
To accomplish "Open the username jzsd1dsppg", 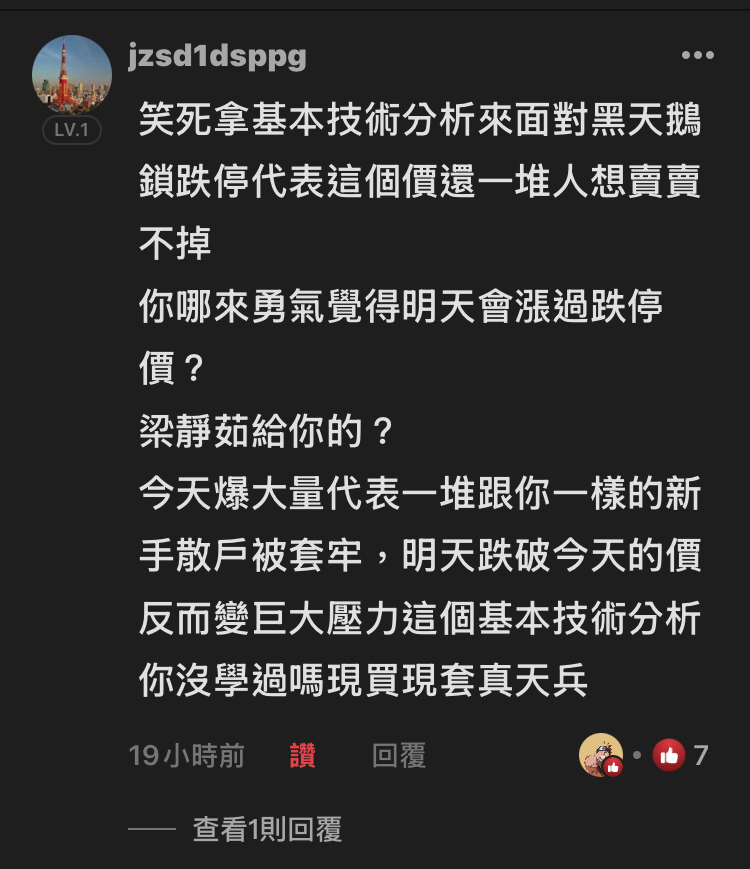I will pyautogui.click(x=217, y=56).
